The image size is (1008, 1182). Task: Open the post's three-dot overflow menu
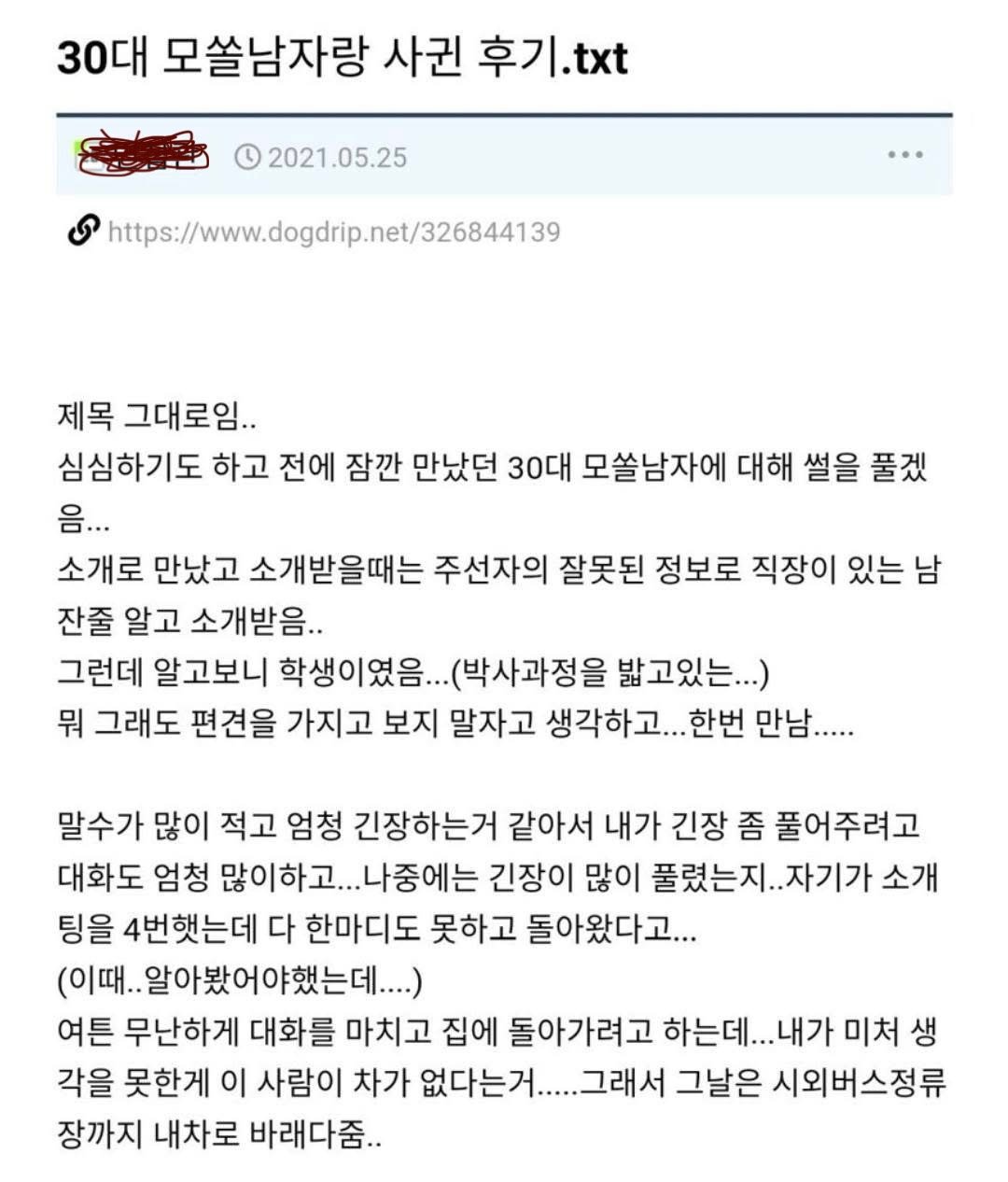coord(904,155)
